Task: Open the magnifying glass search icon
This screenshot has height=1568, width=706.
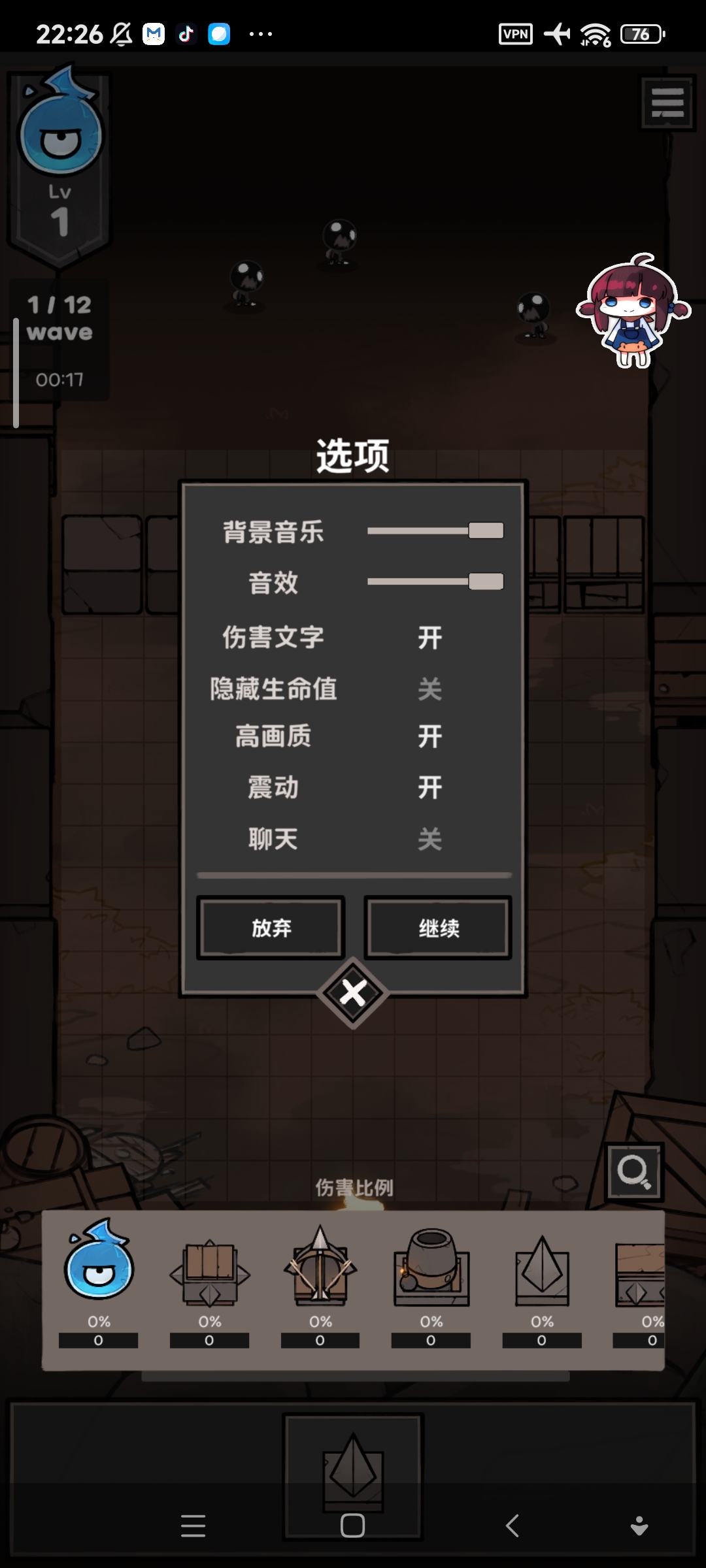Action: point(634,1172)
